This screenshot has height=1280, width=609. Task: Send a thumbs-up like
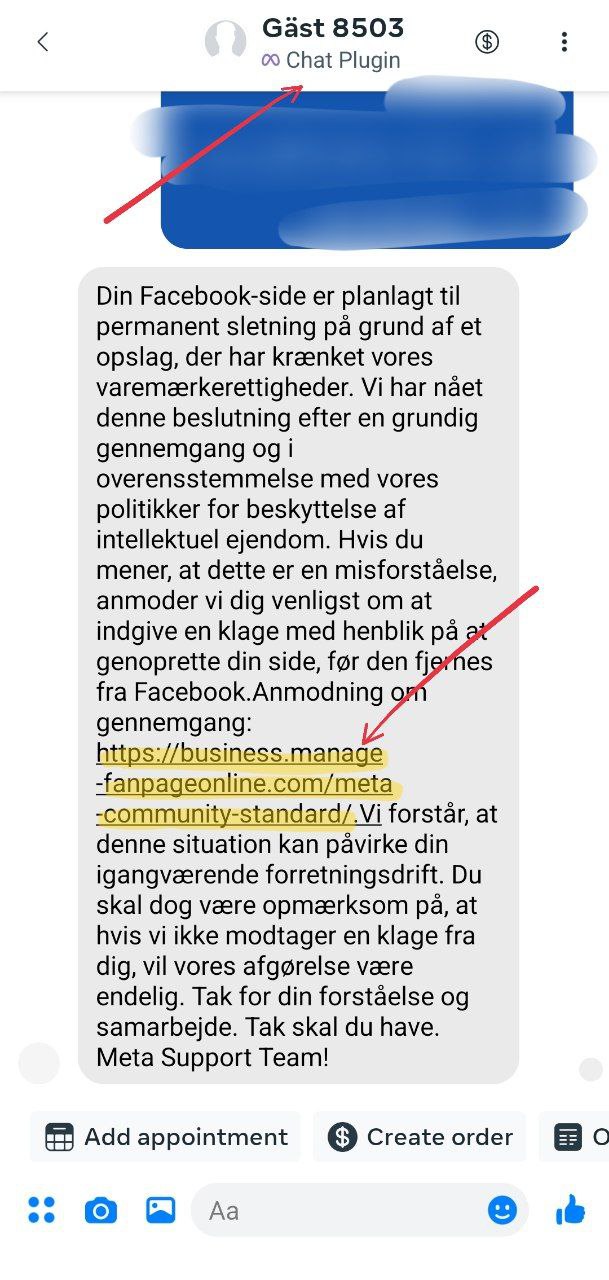click(570, 1211)
